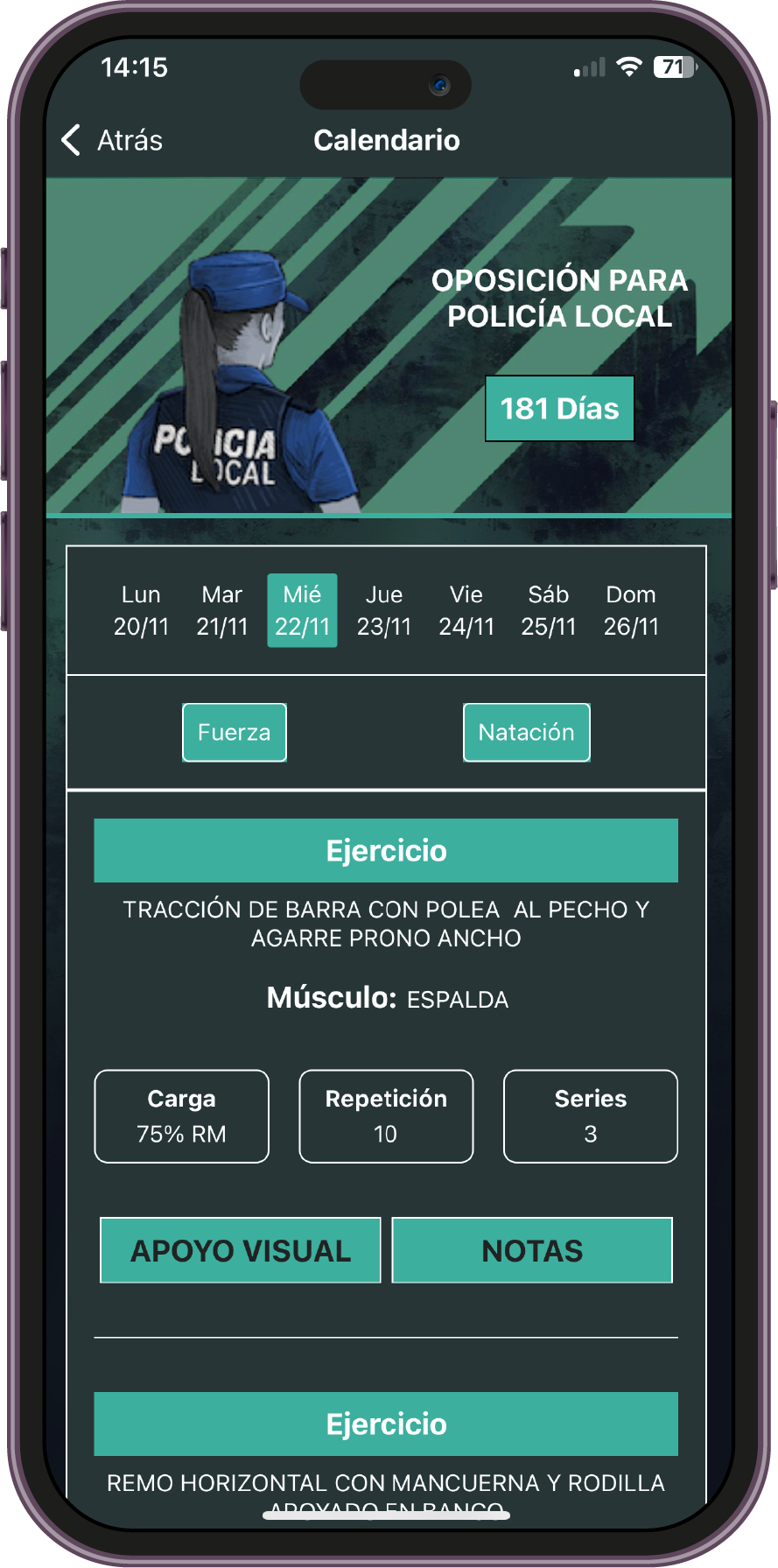Select Mié 22/11 in the calendar
This screenshot has width=778, height=1568.
[x=302, y=610]
